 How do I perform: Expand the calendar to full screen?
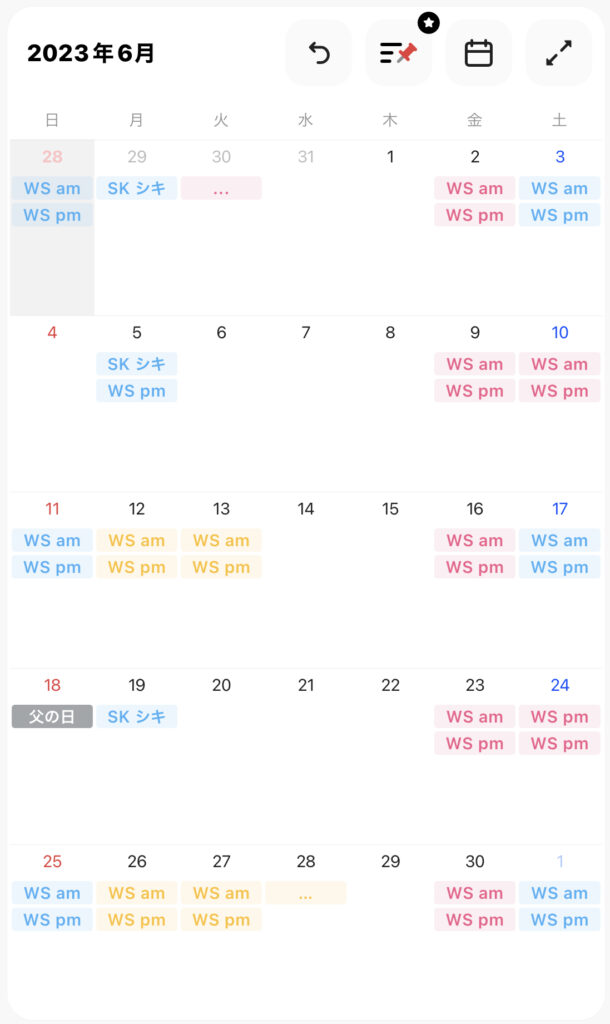click(558, 53)
